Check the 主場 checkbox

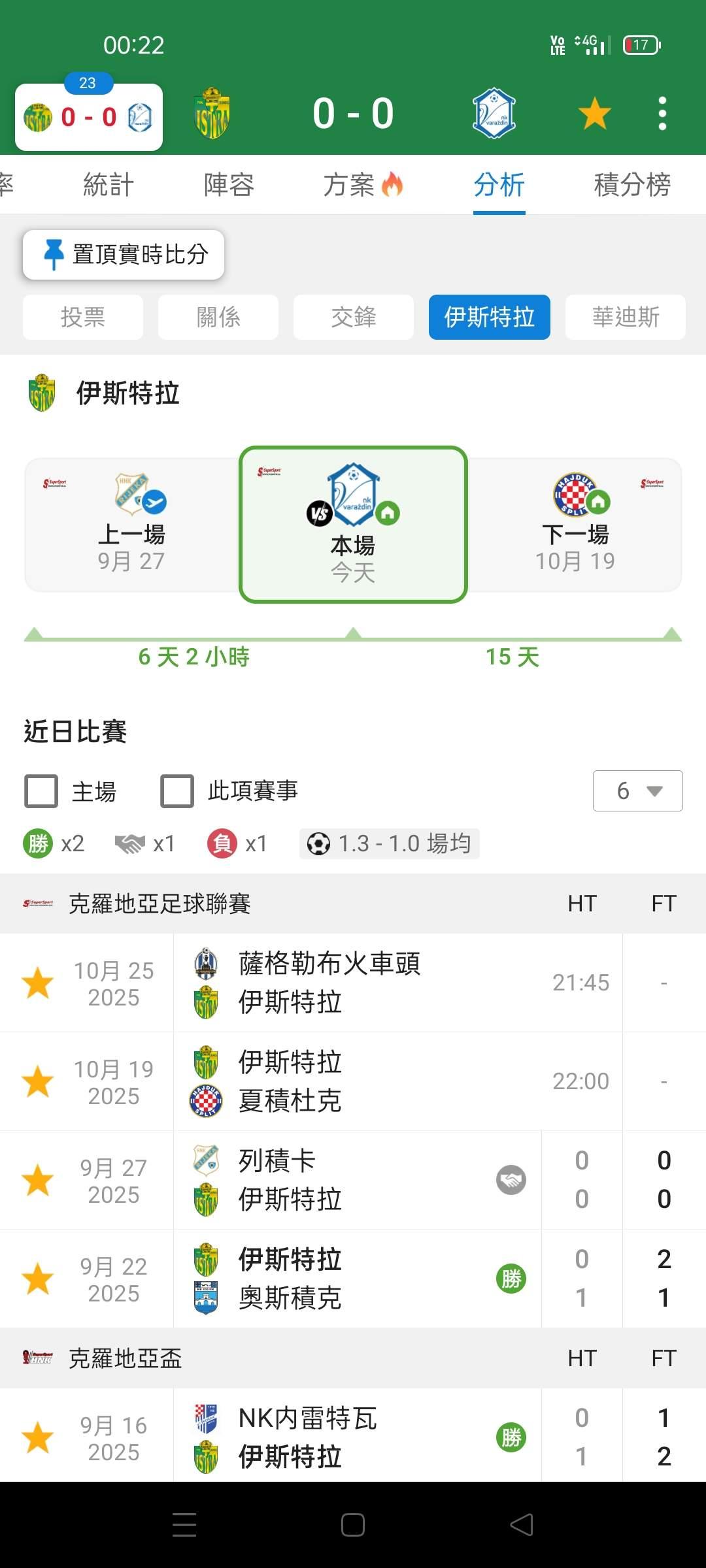pyautogui.click(x=42, y=791)
